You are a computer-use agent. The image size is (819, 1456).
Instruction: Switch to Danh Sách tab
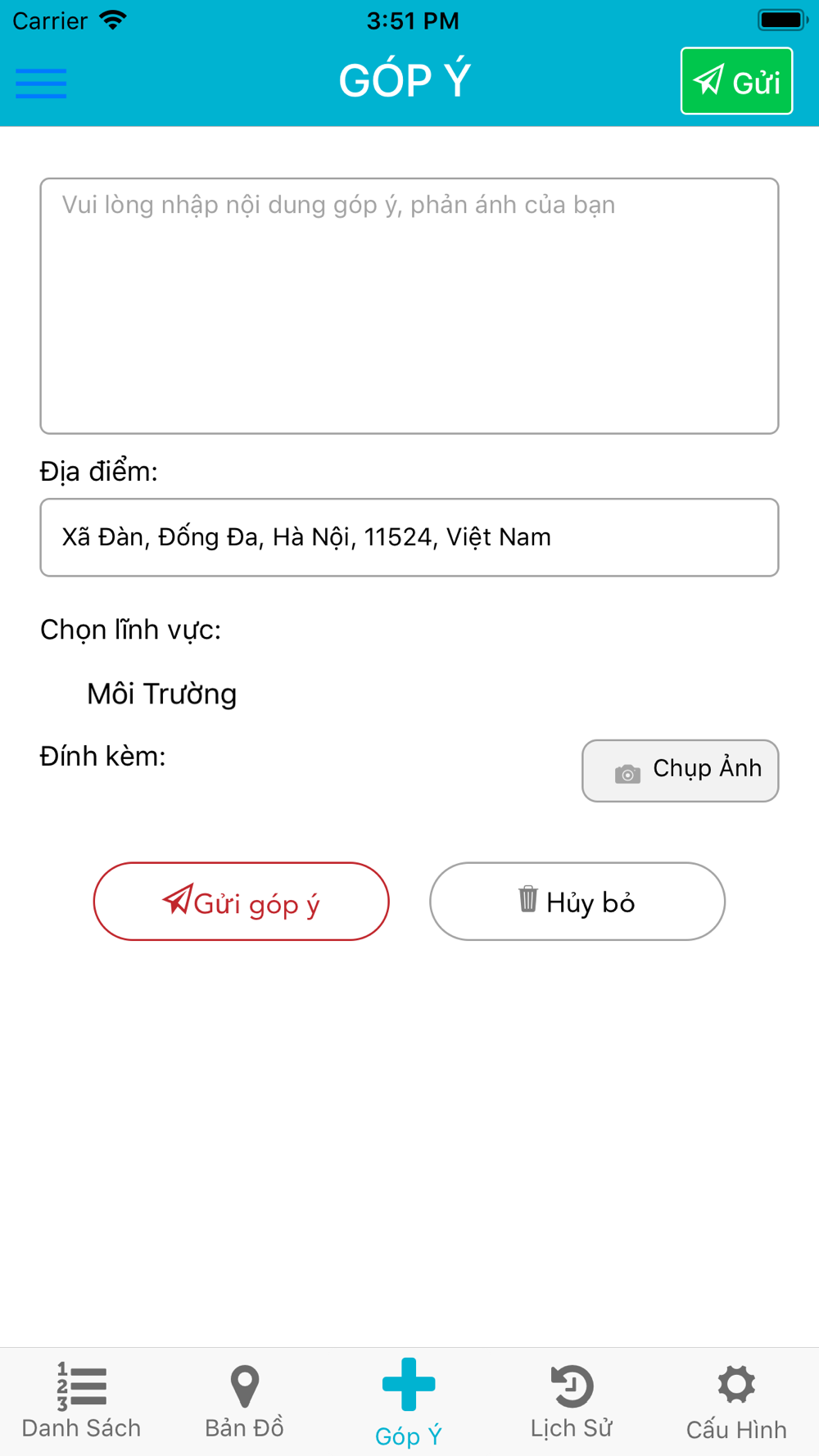click(x=81, y=1401)
